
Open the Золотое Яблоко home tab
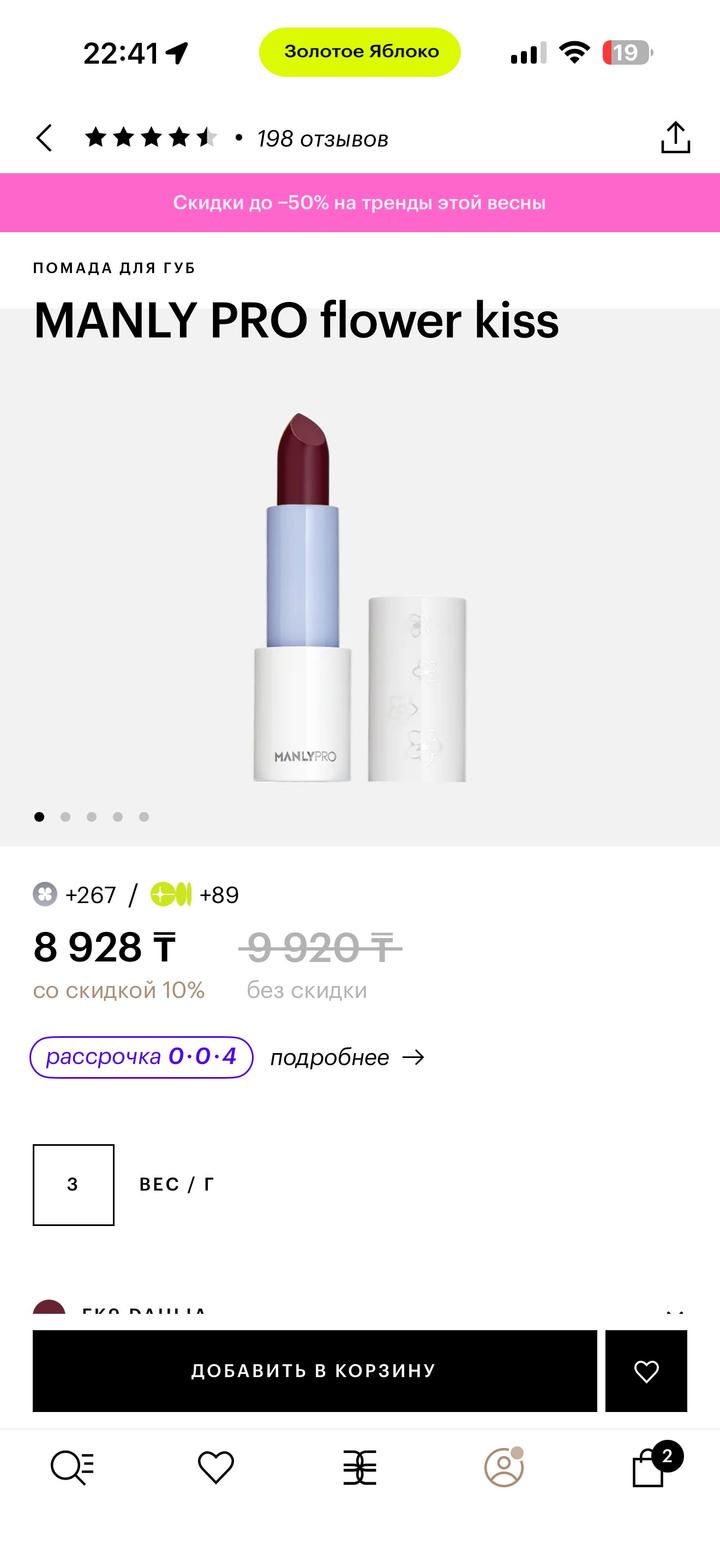(360, 1468)
